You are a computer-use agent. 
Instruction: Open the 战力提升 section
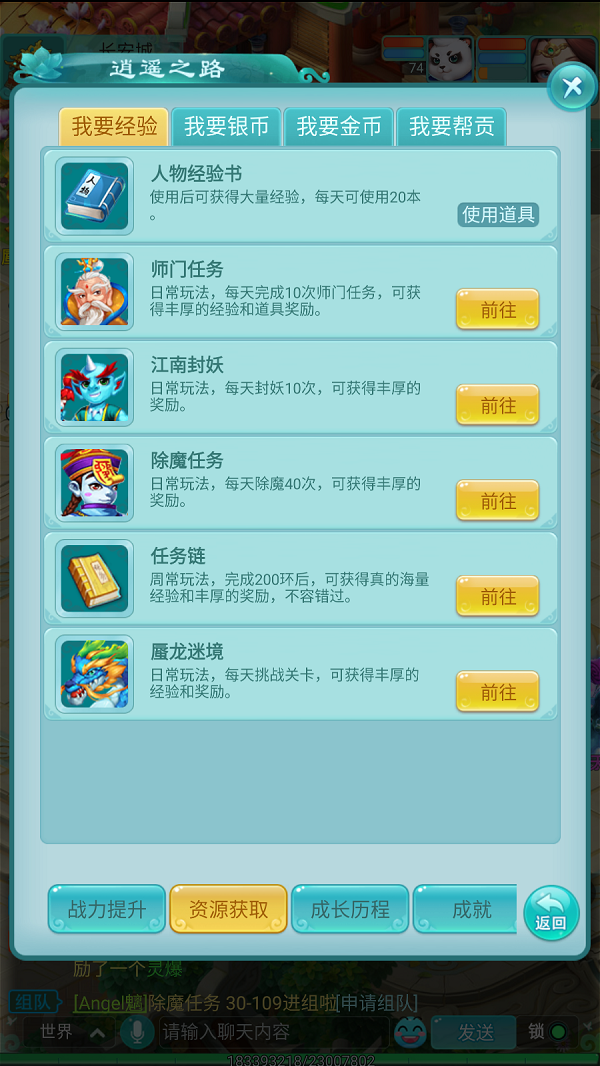pos(107,909)
